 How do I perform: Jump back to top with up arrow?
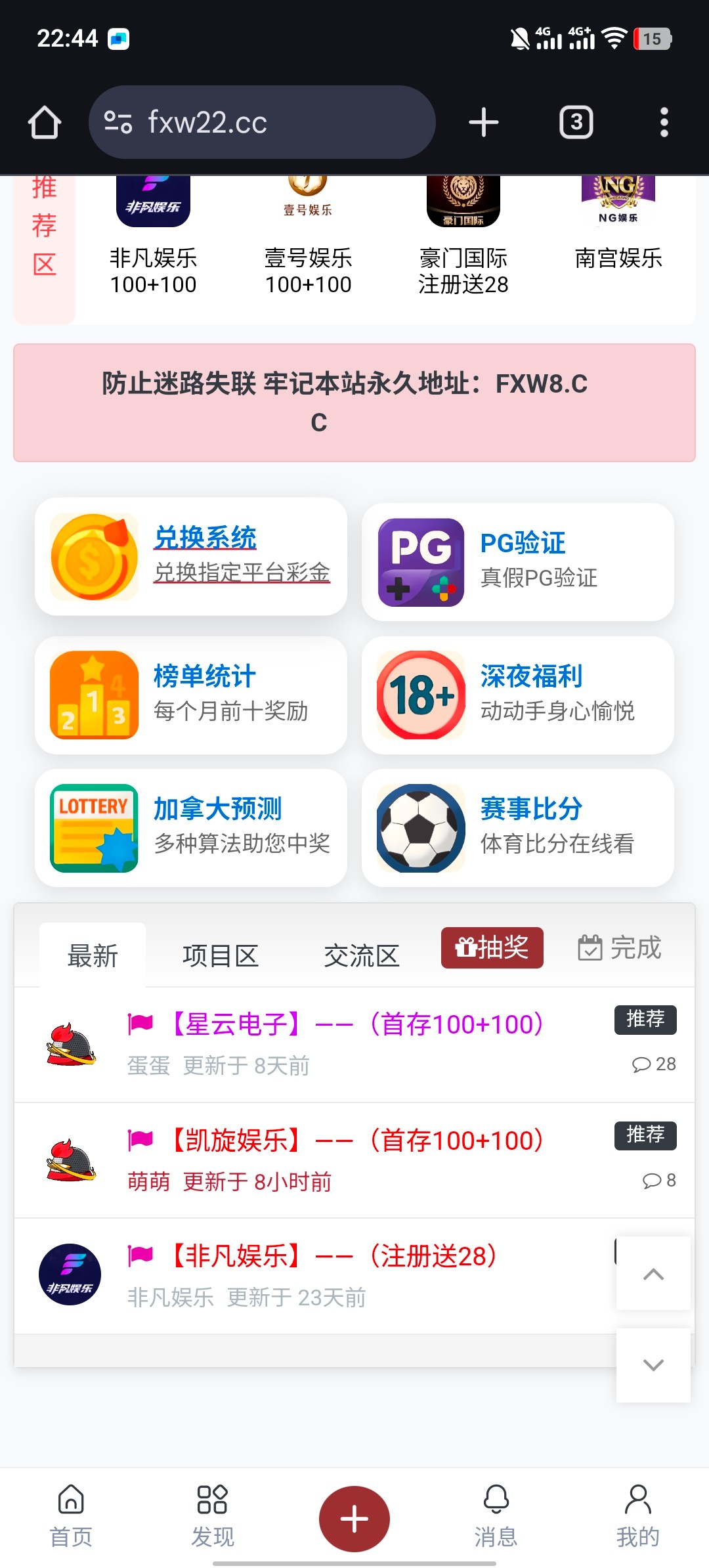653,1274
